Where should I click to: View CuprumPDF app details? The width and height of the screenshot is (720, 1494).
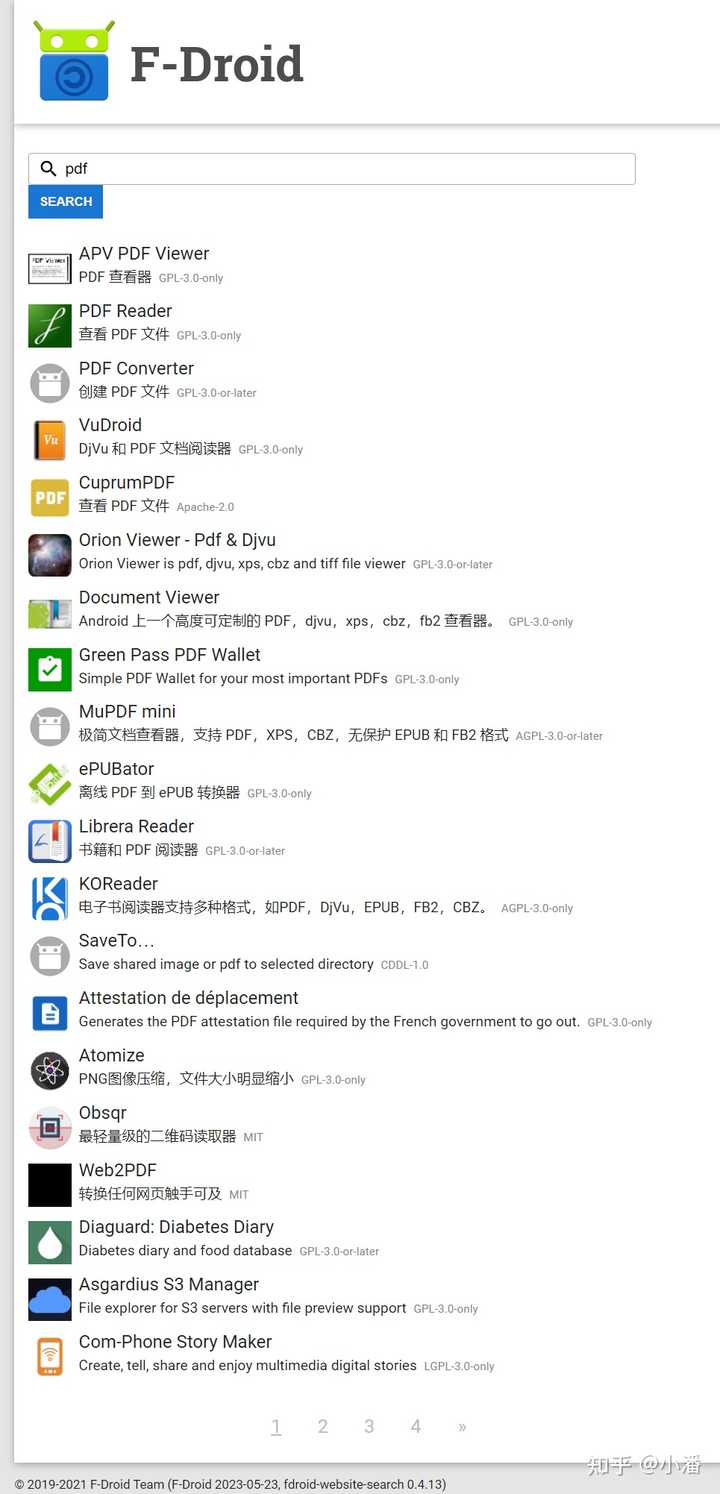[x=126, y=483]
